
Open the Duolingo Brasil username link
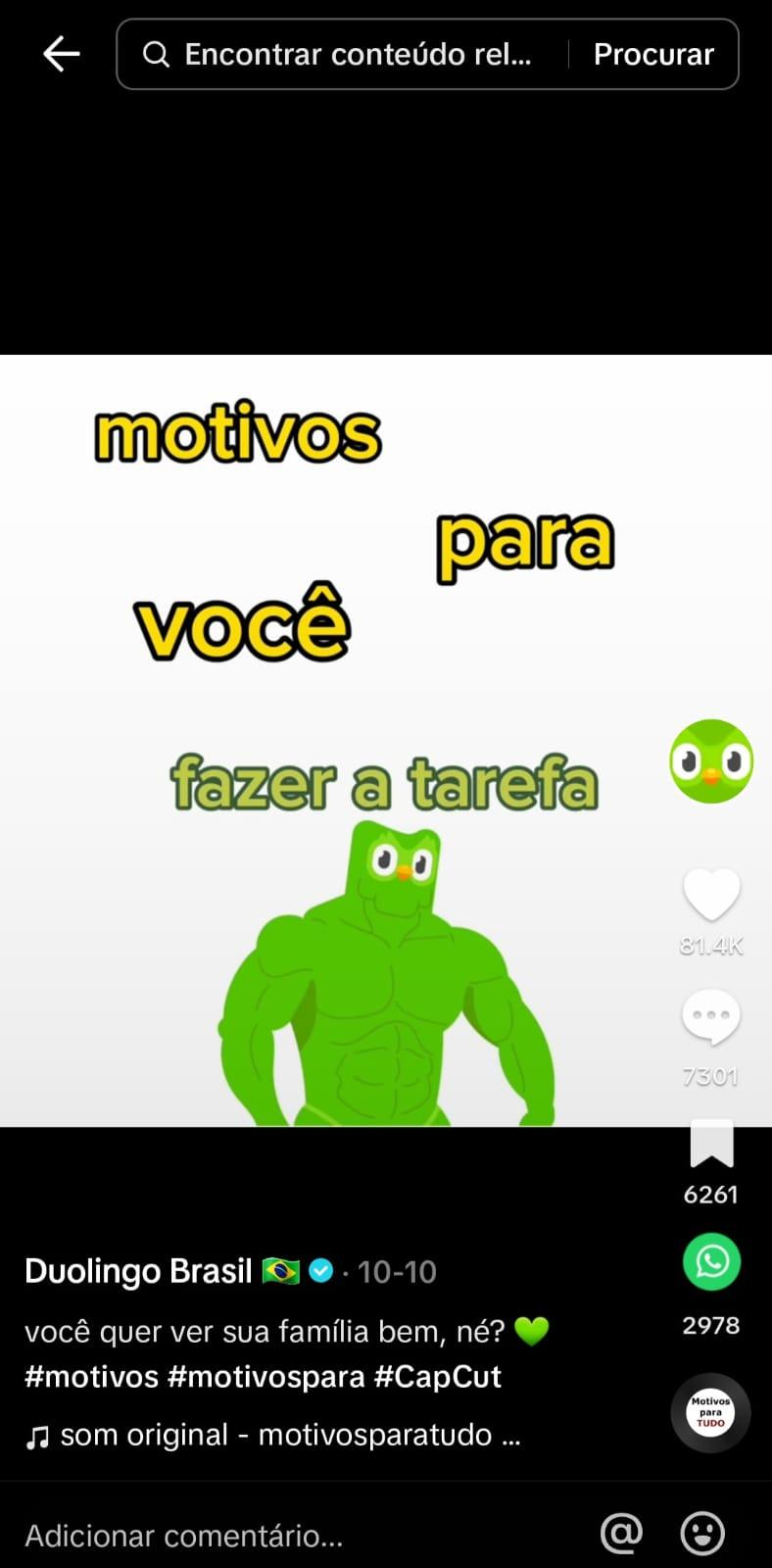[136, 1271]
